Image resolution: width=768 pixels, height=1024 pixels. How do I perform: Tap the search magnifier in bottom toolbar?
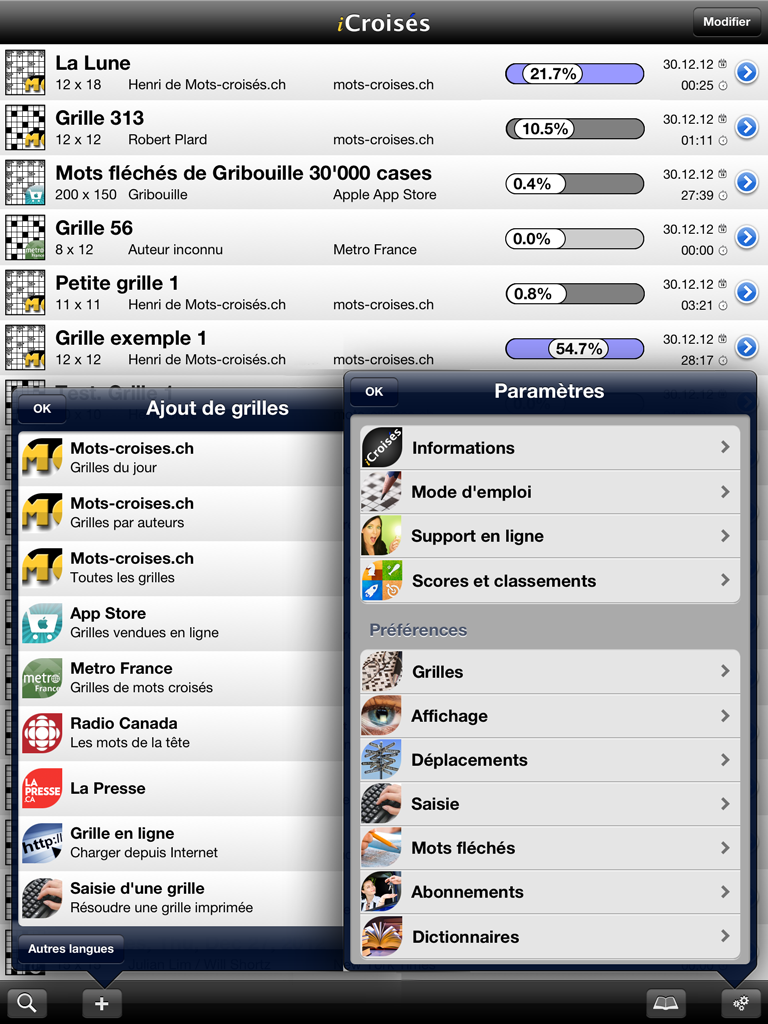27,1003
